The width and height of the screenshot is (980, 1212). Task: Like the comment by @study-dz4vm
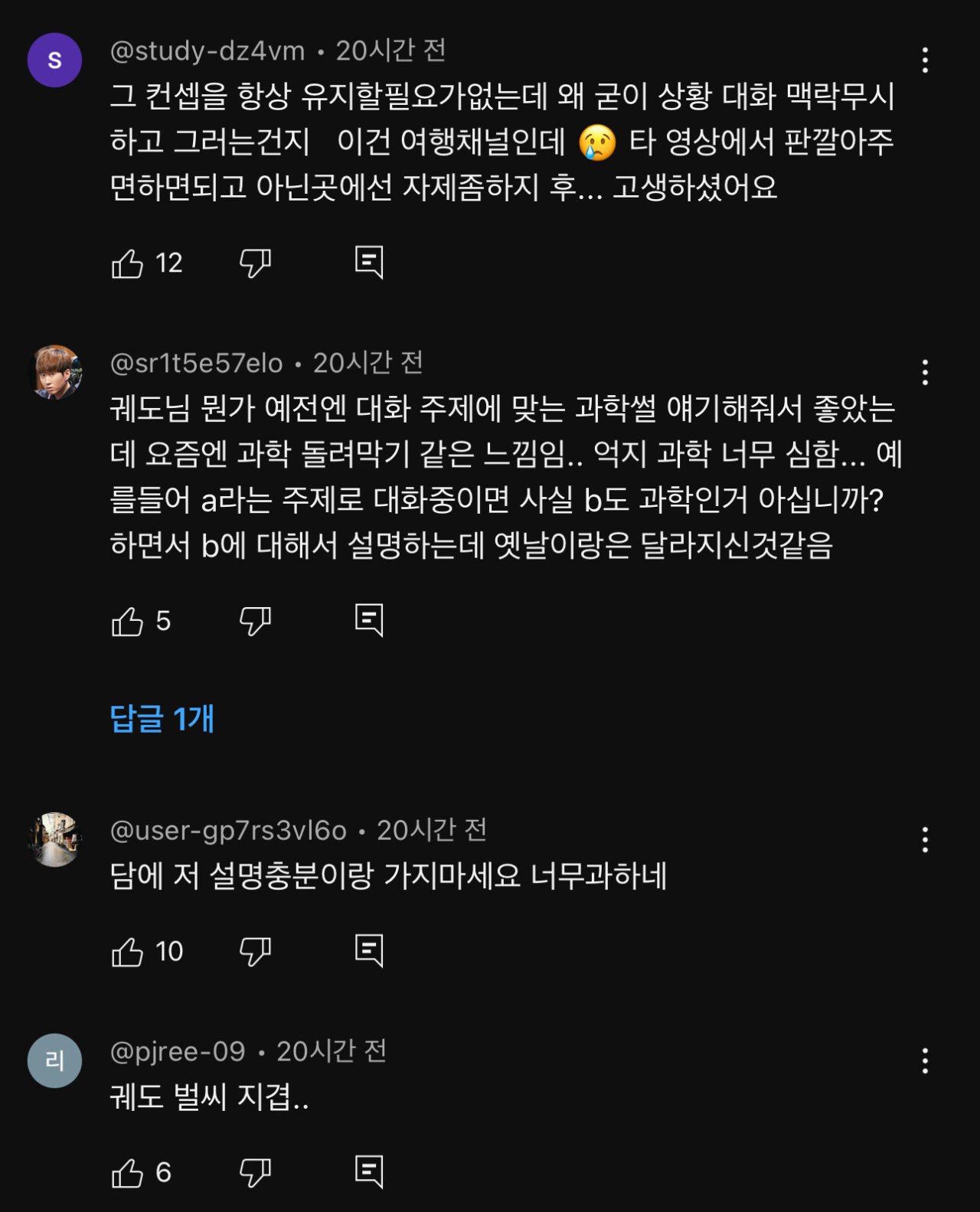point(128,263)
